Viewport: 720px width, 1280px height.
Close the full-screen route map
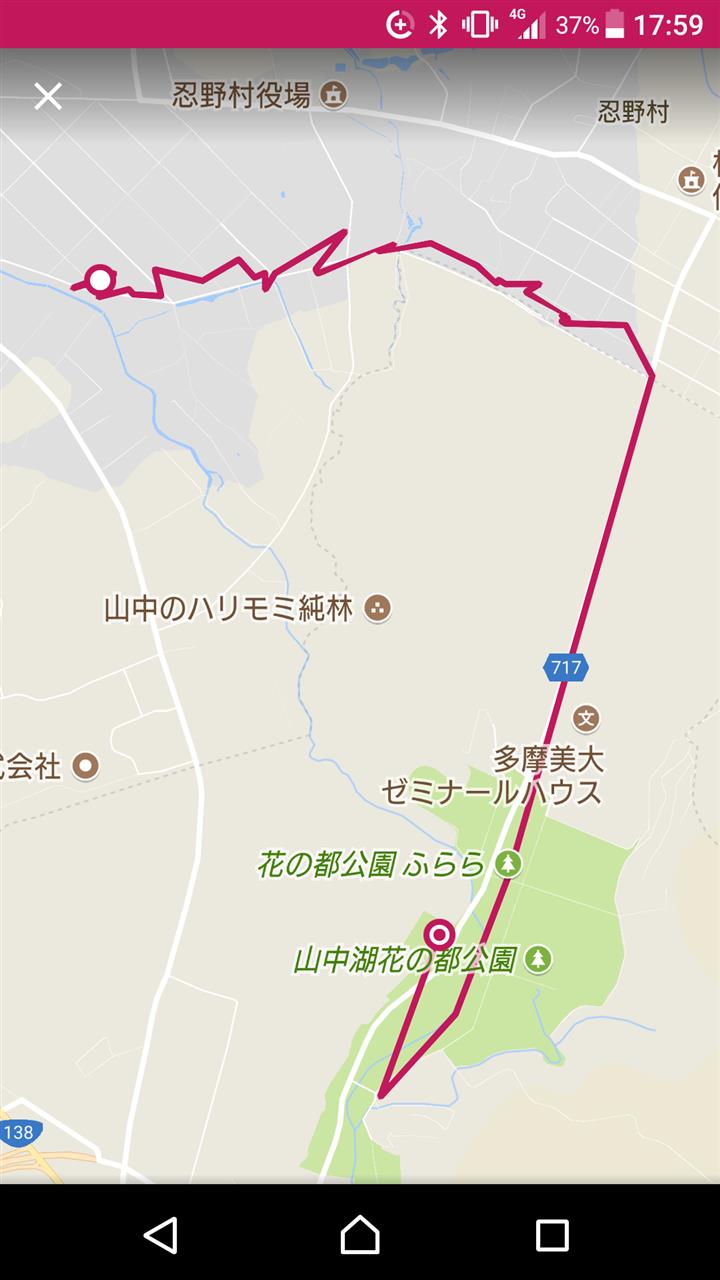click(48, 96)
